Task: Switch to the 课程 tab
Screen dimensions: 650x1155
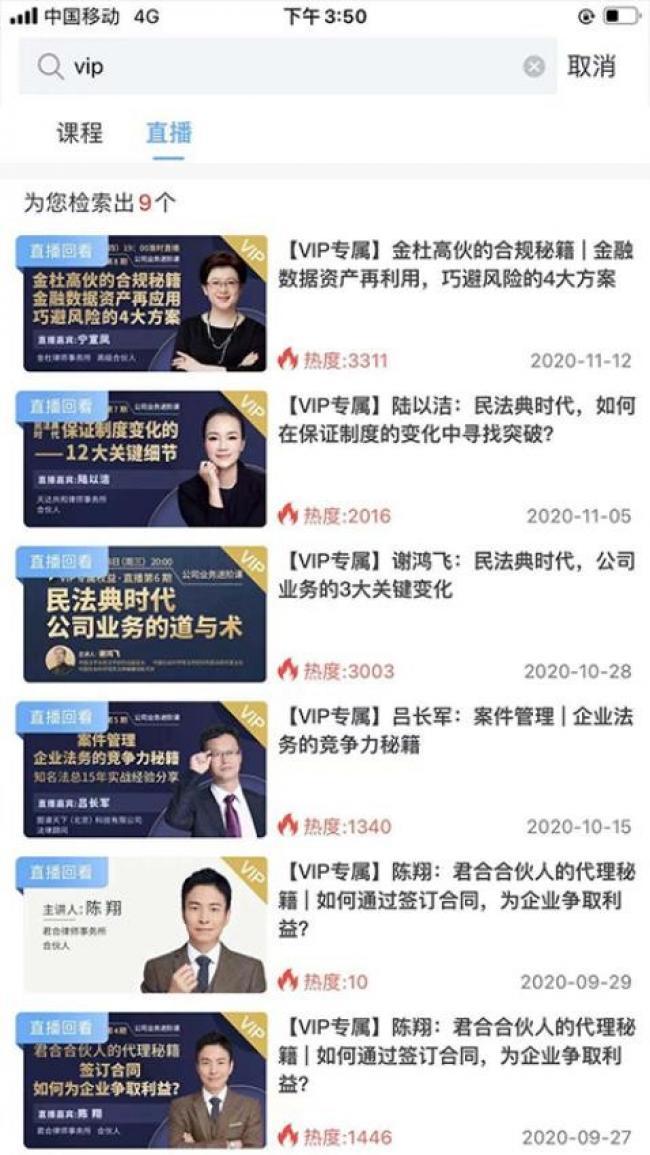Action: point(80,133)
